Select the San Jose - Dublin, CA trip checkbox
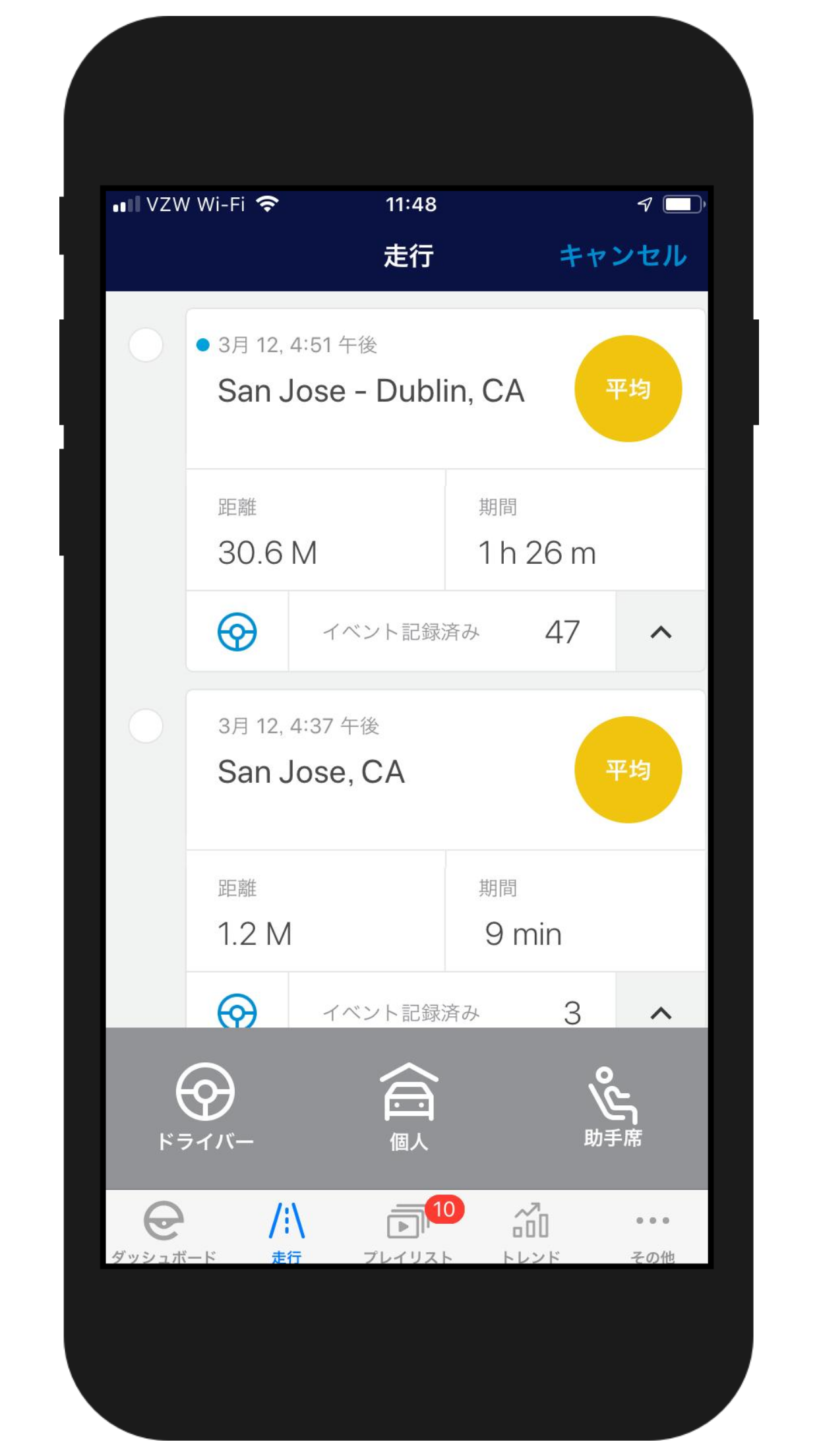 (x=146, y=345)
